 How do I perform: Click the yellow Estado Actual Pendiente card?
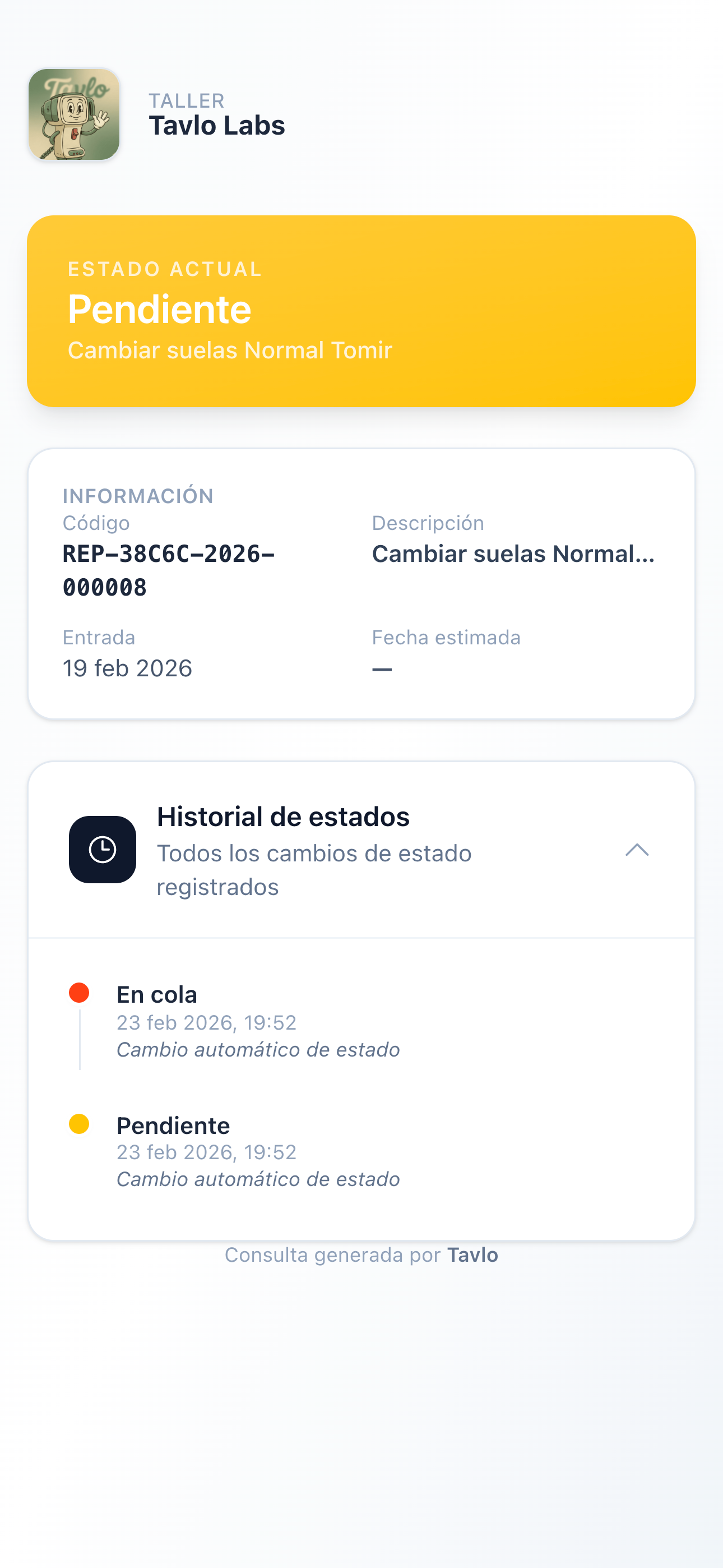[x=361, y=311]
